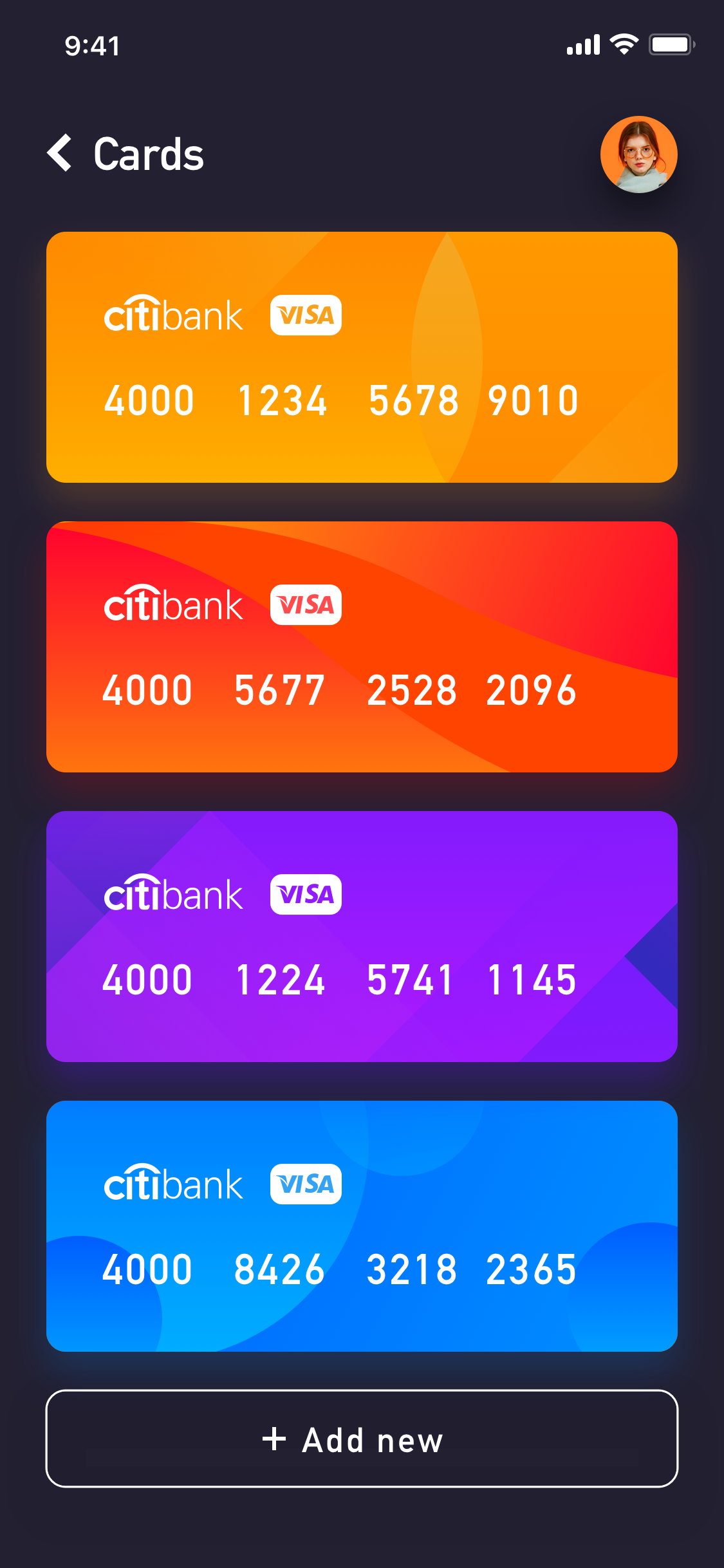This screenshot has width=724, height=1568.
Task: Open the orange card ending in 9010
Action: point(362,357)
